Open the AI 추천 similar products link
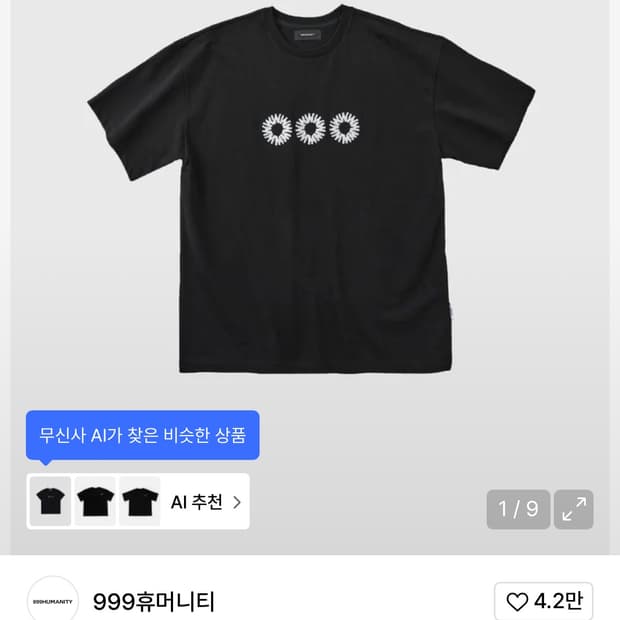Image resolution: width=620 pixels, height=620 pixels. tap(206, 502)
